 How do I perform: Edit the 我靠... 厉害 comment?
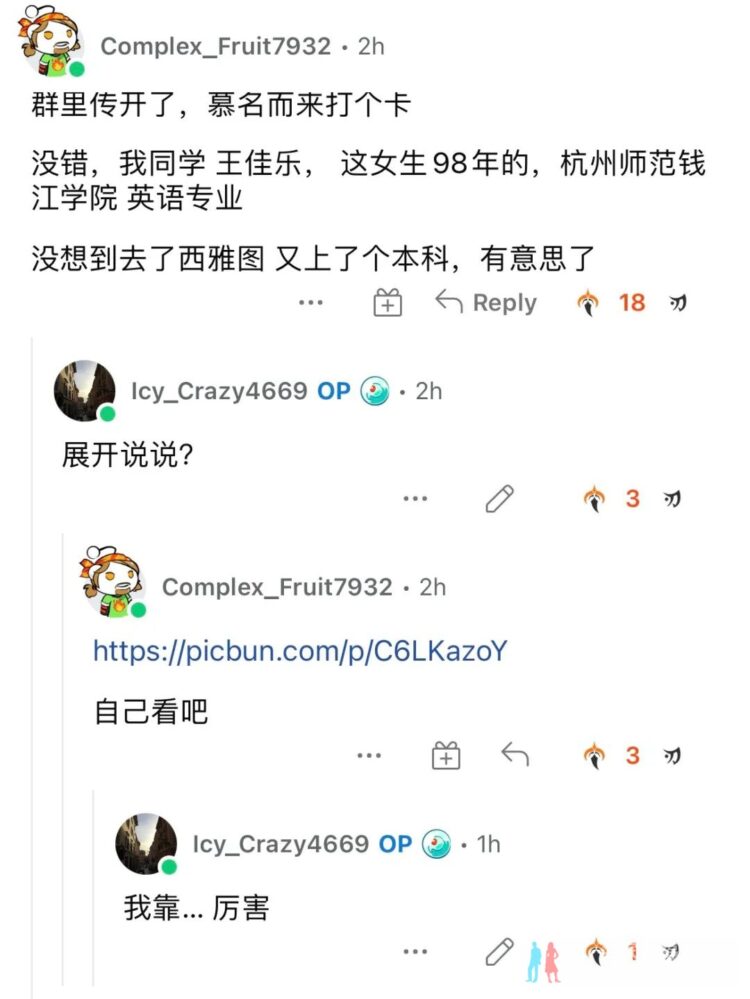499,952
